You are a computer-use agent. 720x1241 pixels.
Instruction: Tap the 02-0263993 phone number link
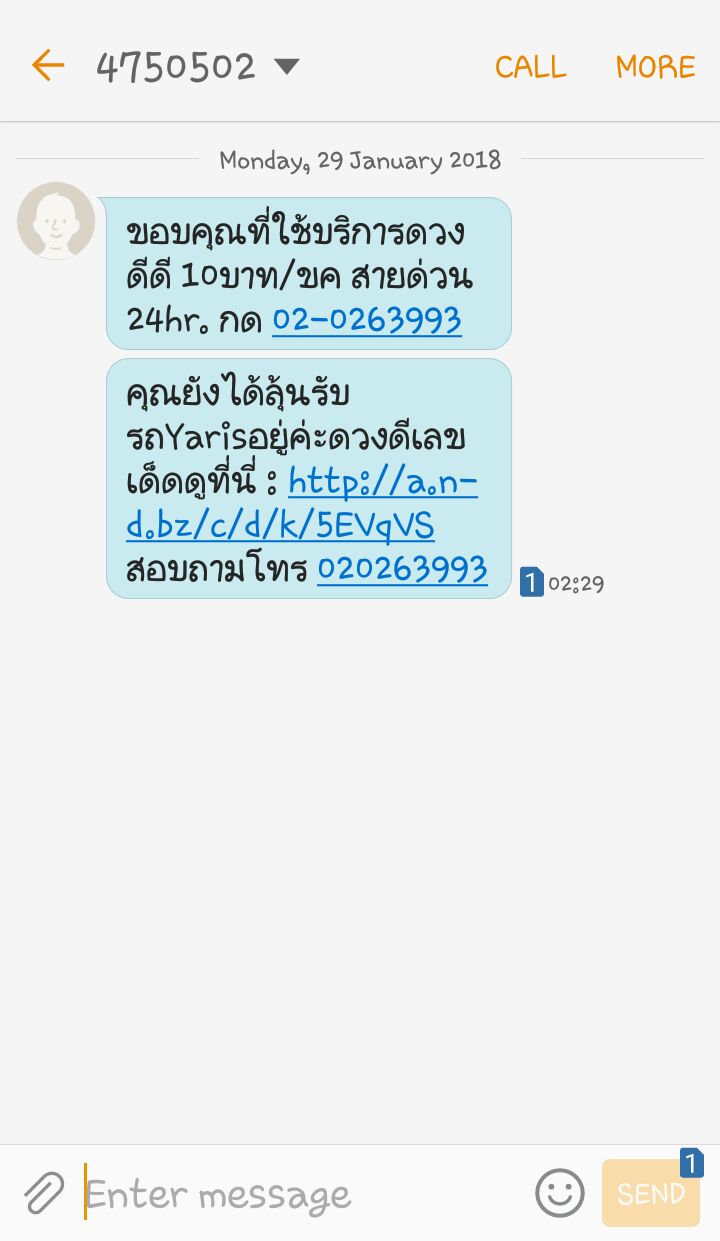coord(367,320)
